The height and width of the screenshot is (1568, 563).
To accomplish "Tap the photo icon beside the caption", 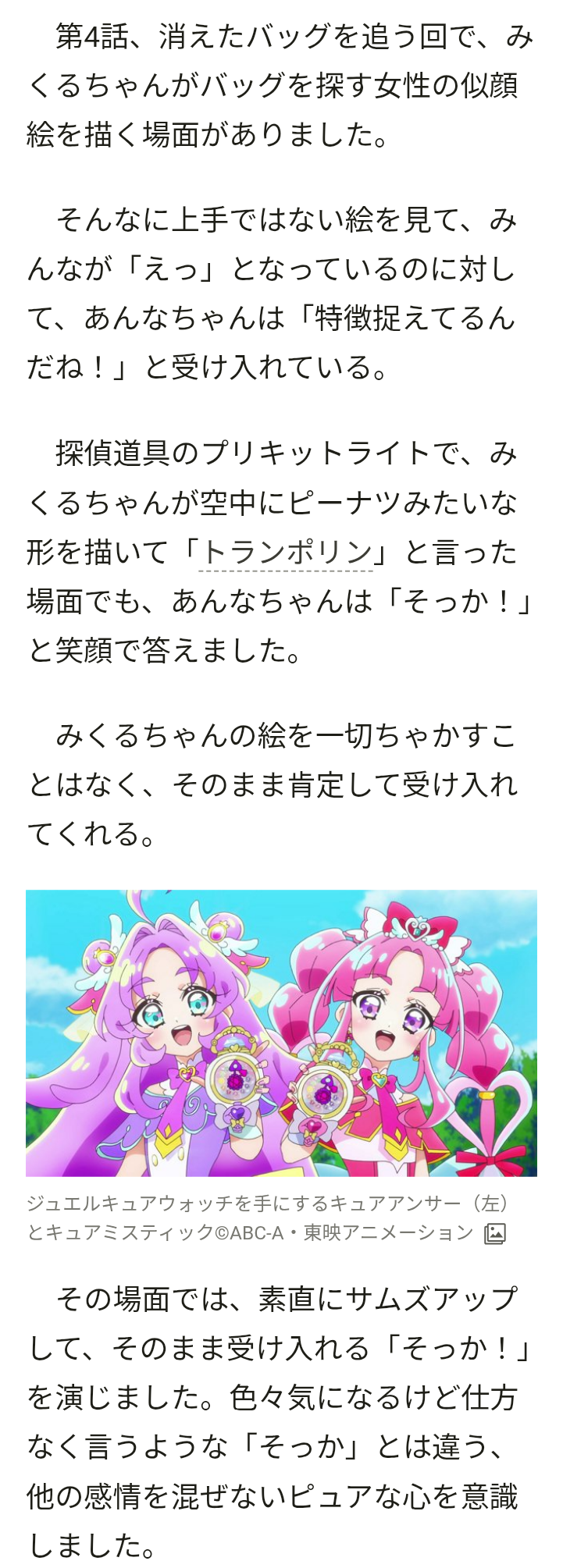I will (x=495, y=1233).
